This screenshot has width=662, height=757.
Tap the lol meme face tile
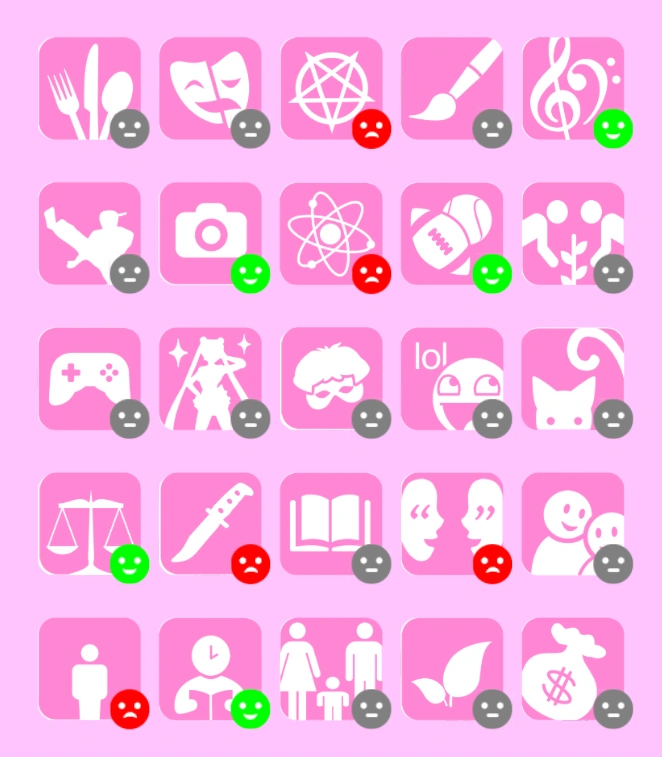[x=451, y=378]
